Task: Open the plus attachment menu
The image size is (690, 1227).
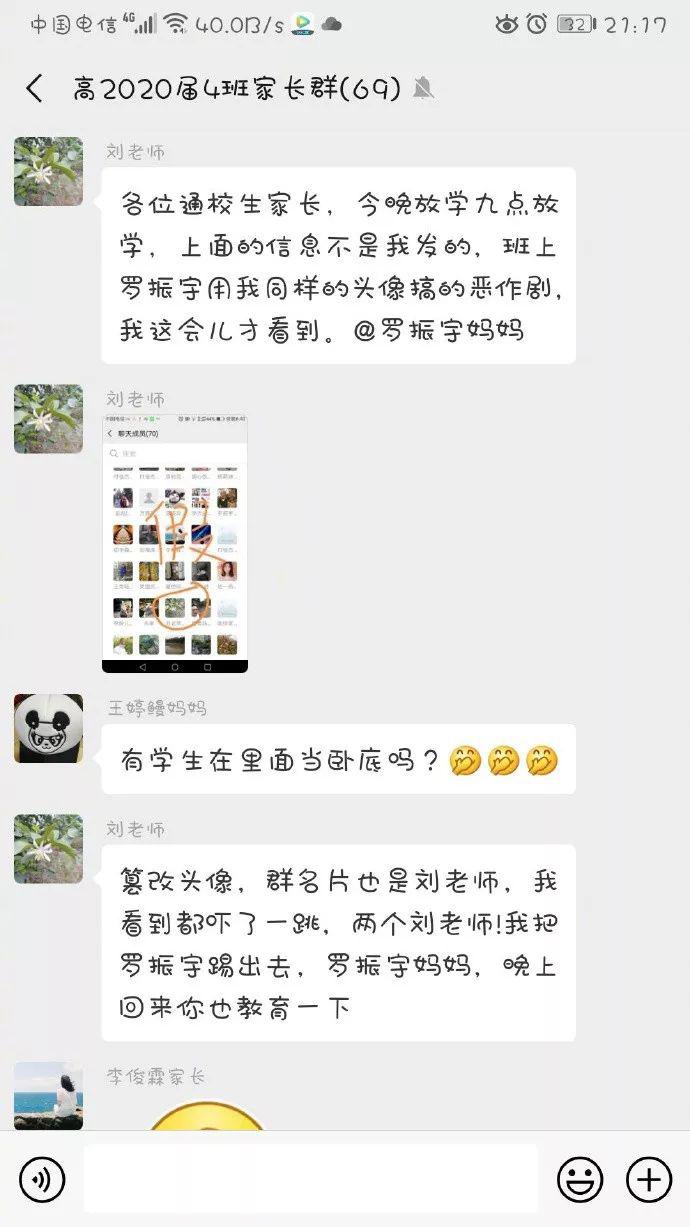Action: pos(648,1180)
